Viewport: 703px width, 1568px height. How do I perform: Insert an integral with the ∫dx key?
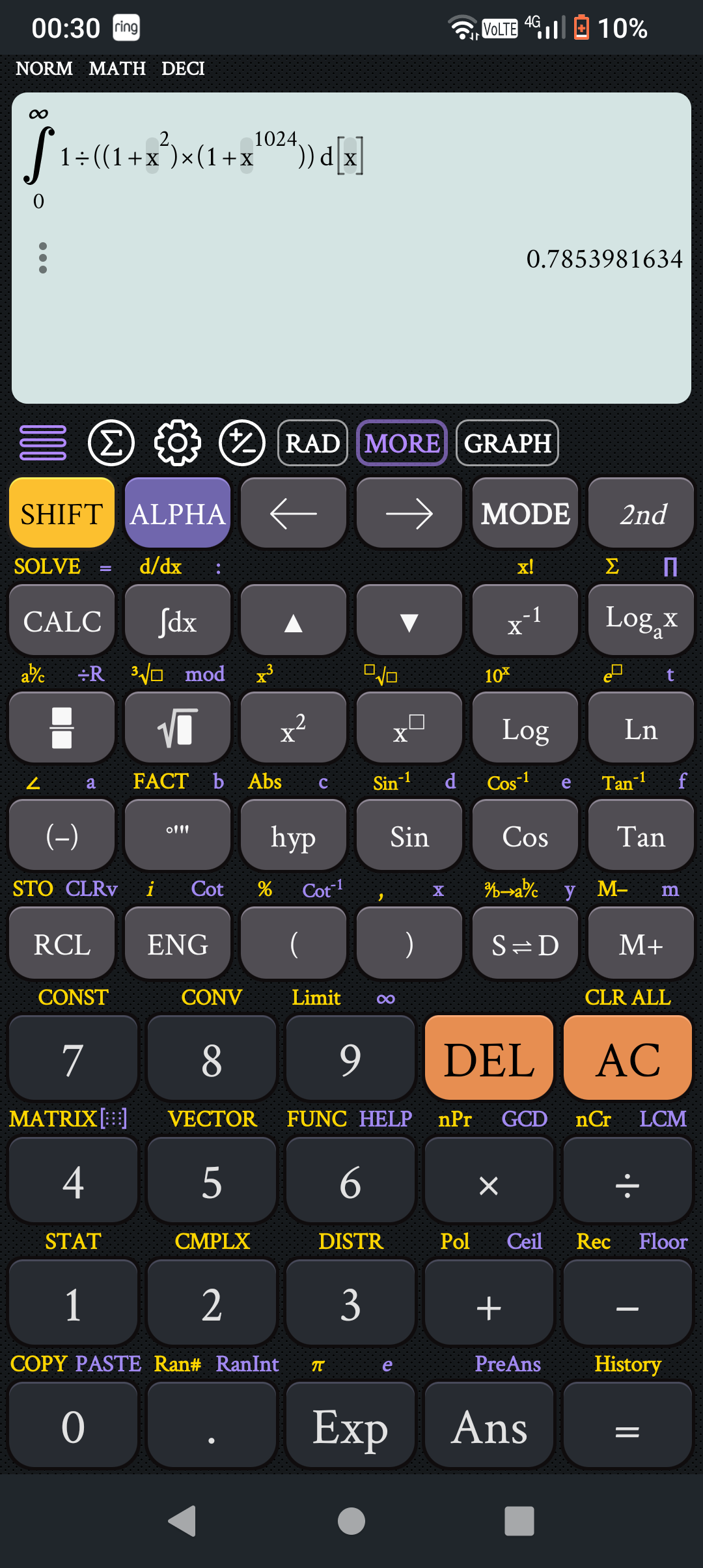[178, 621]
